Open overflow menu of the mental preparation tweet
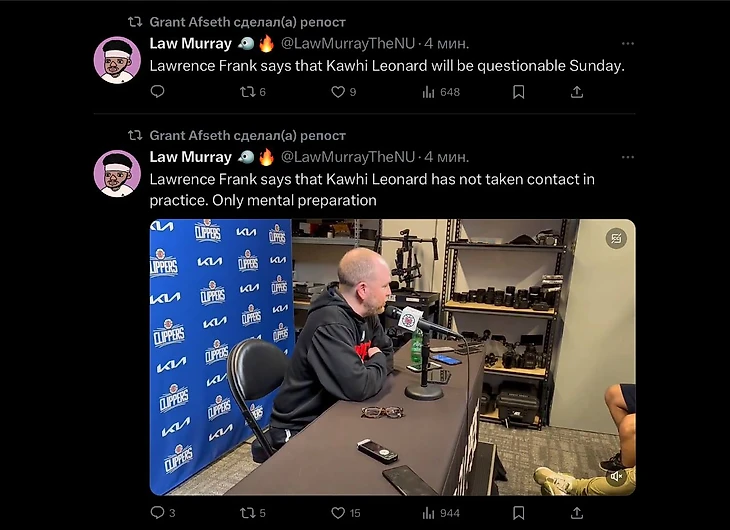This screenshot has height=530, width=730. pos(627,157)
